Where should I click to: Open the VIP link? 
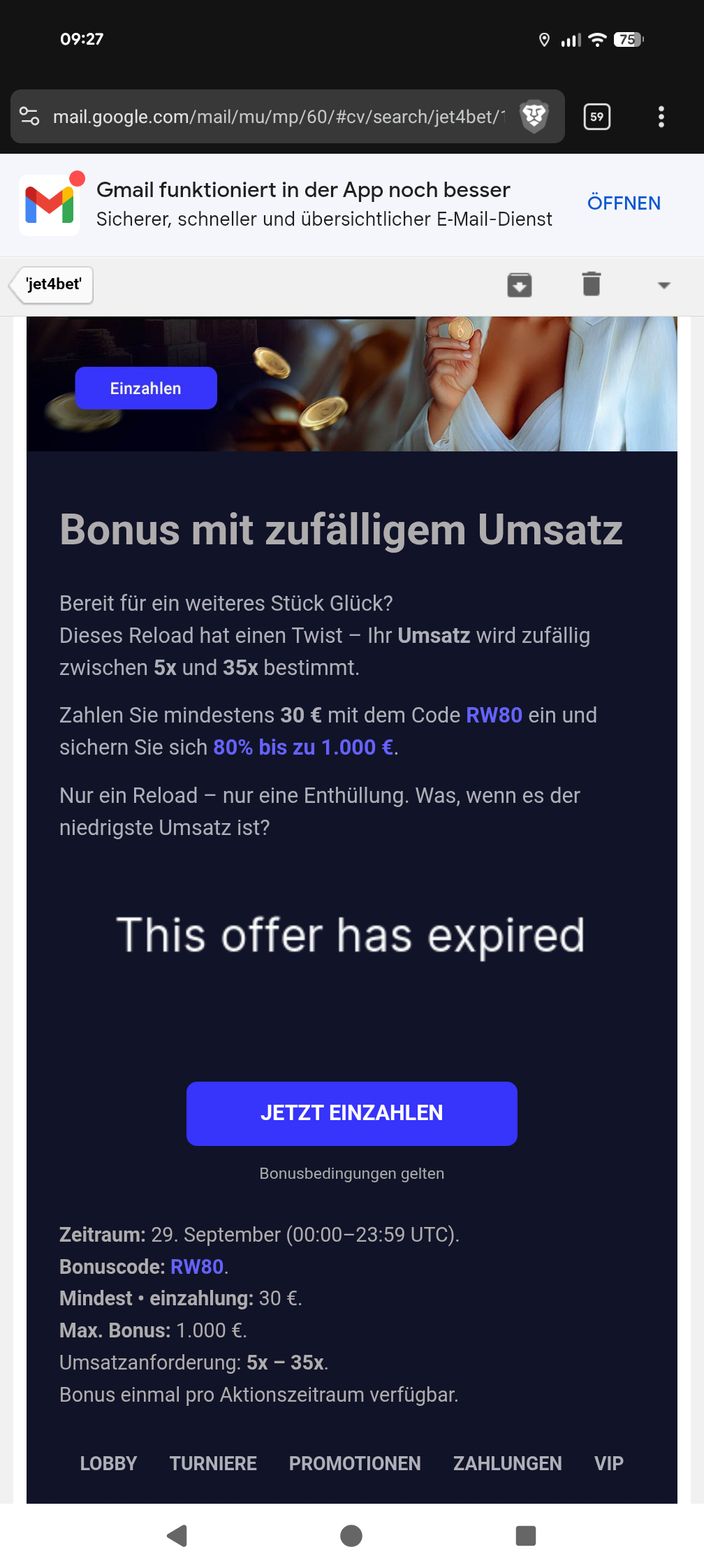608,1463
